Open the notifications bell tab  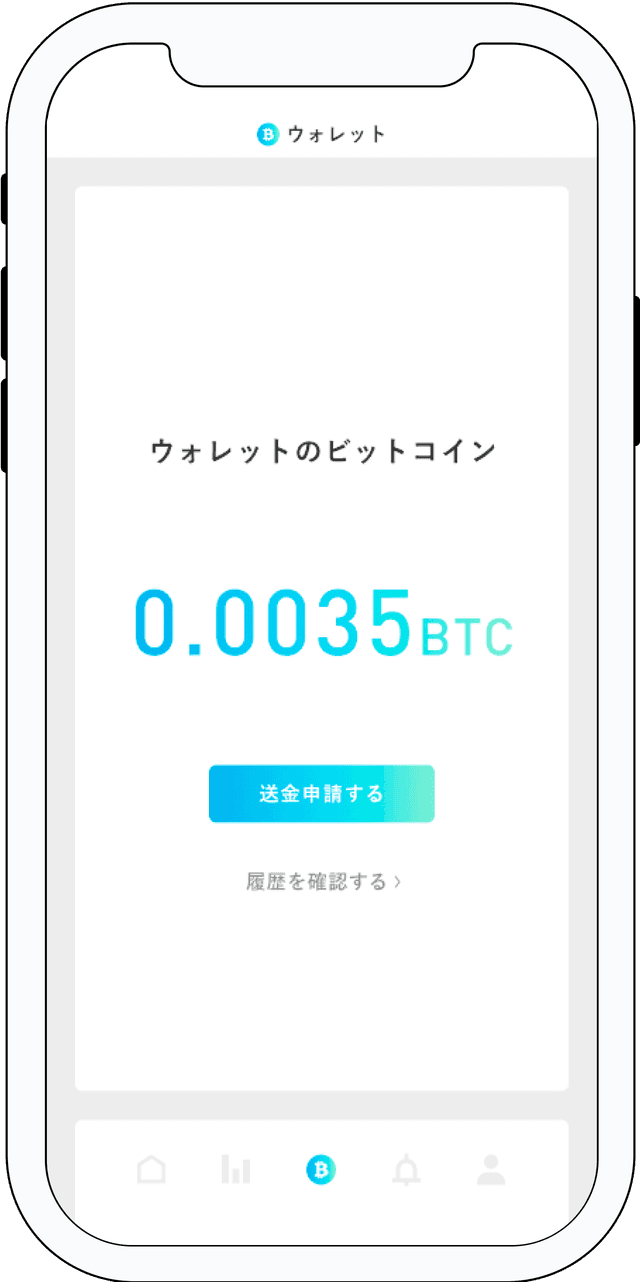[406, 1169]
